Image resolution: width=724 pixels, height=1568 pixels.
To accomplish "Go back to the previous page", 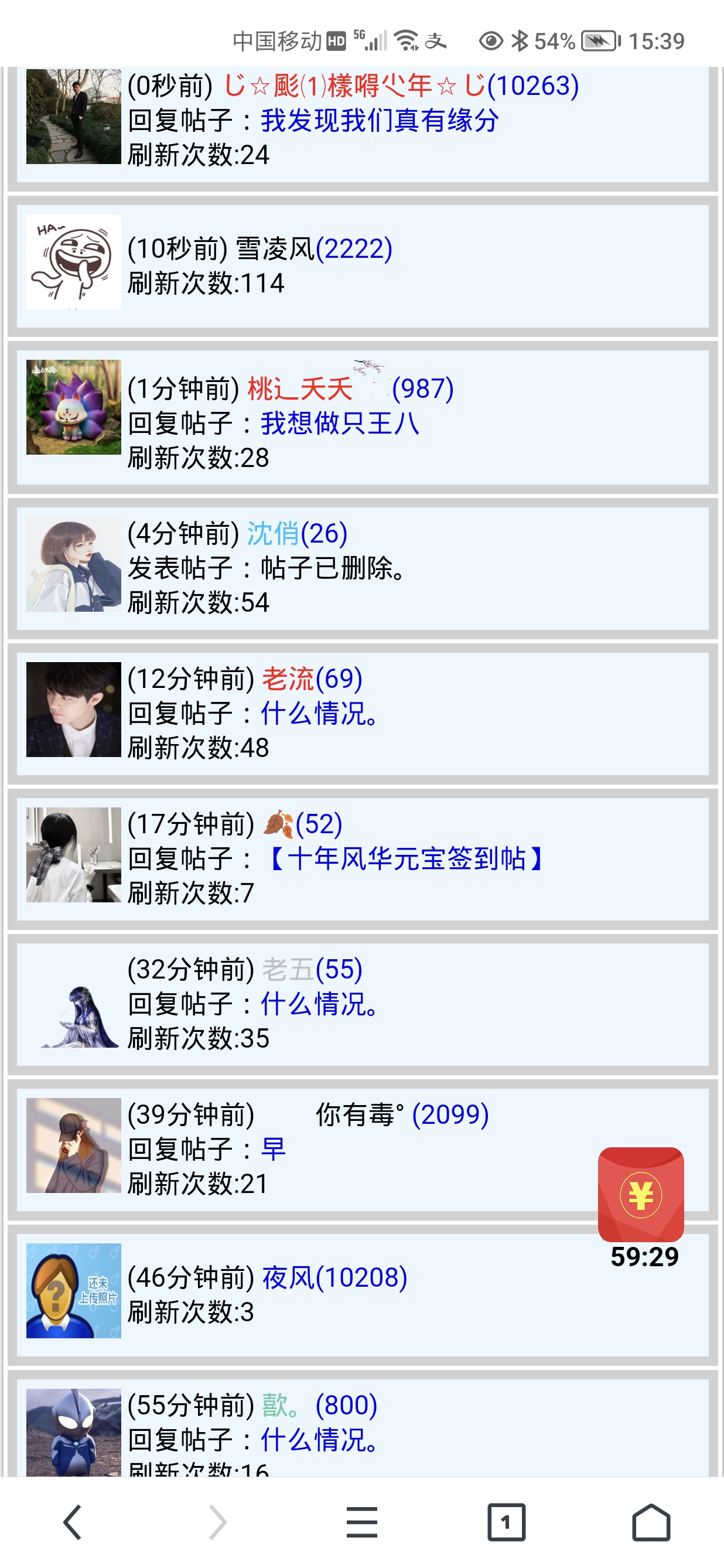I will tap(73, 1522).
